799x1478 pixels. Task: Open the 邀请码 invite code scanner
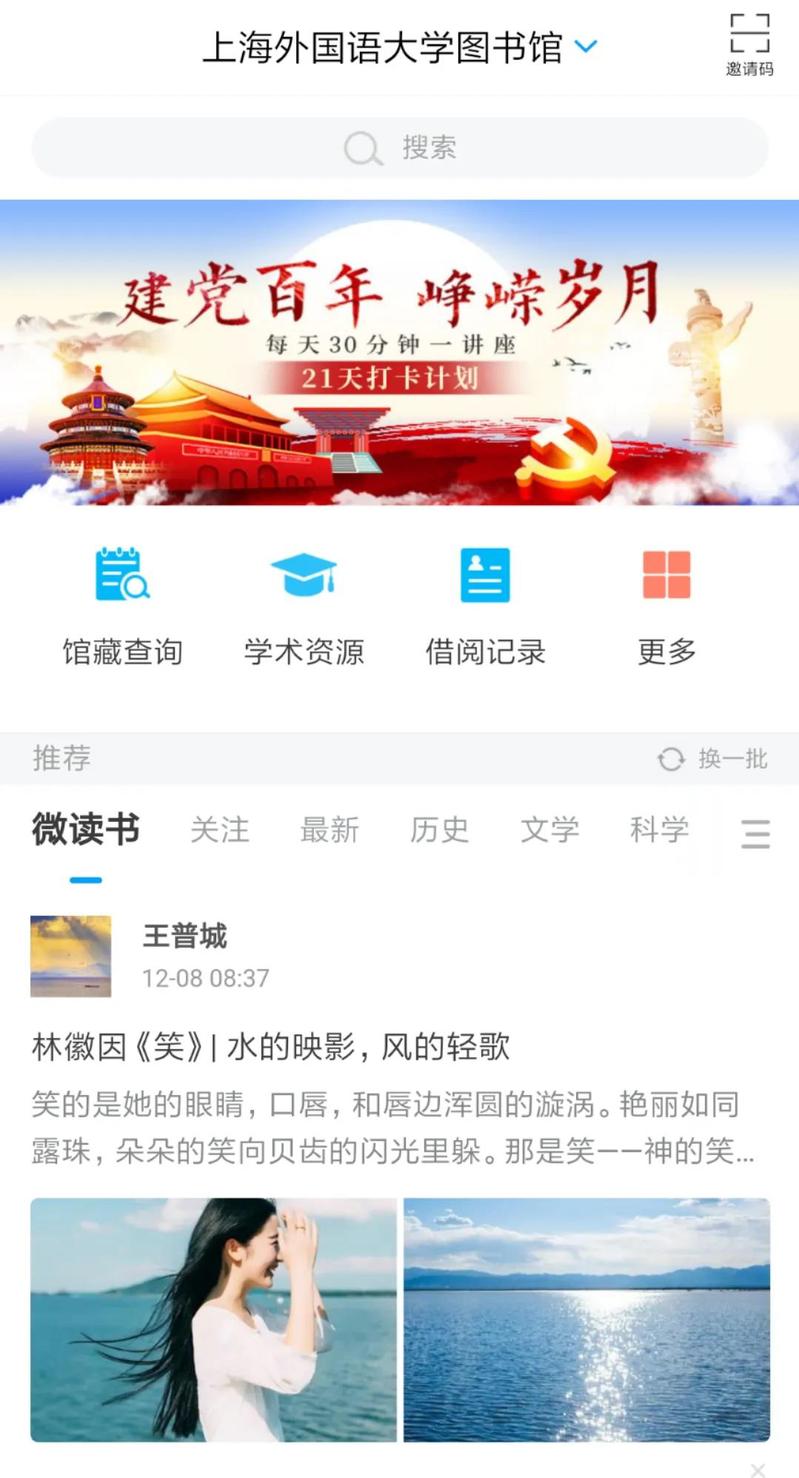coord(749,45)
